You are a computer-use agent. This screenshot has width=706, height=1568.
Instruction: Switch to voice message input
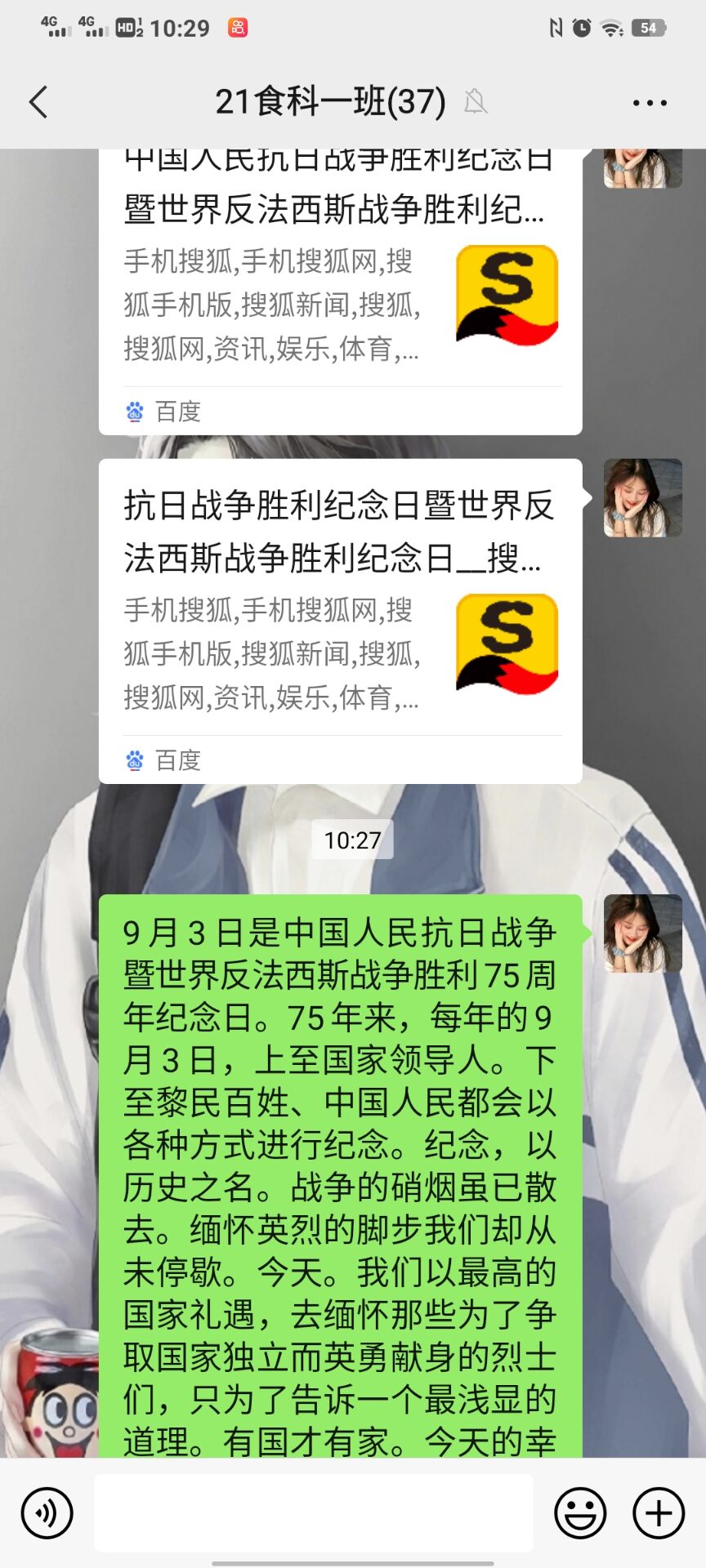pyautogui.click(x=47, y=1513)
